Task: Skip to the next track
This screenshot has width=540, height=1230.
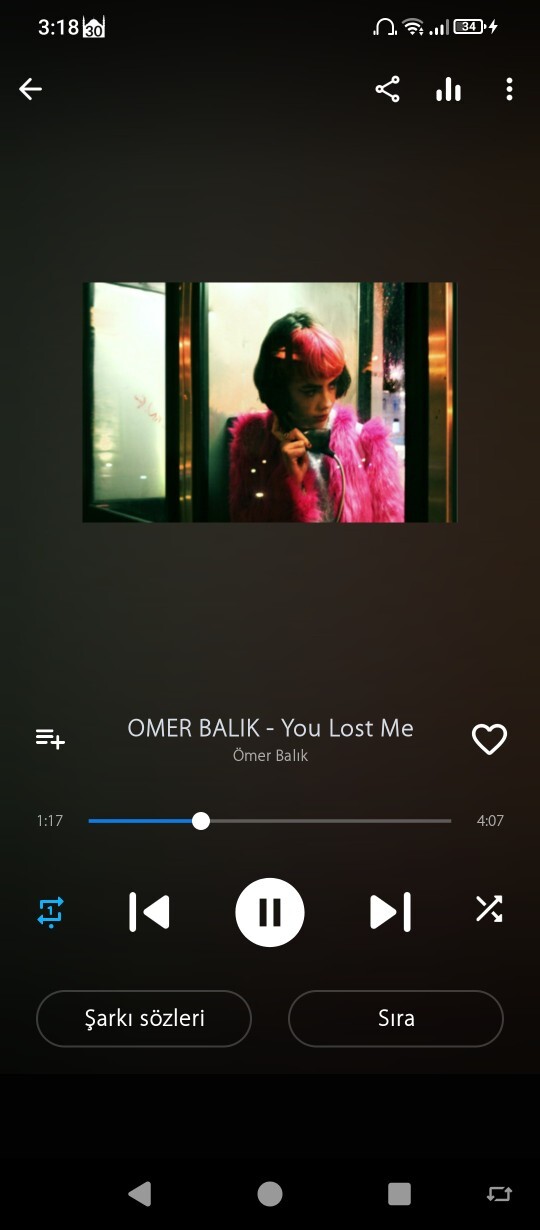Action: point(390,912)
